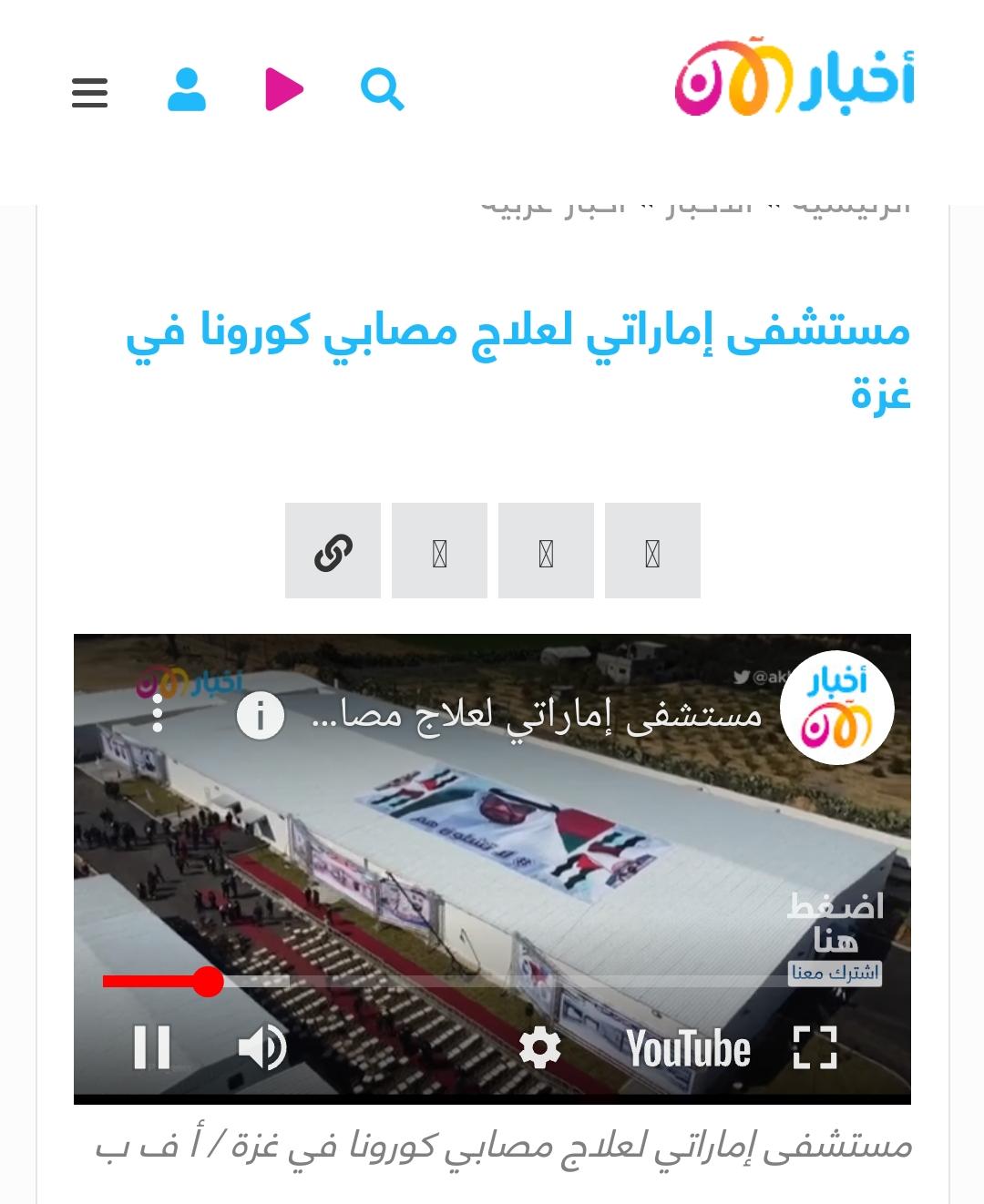984x1204 pixels.
Task: Copy the article link with chain button
Action: [x=333, y=551]
